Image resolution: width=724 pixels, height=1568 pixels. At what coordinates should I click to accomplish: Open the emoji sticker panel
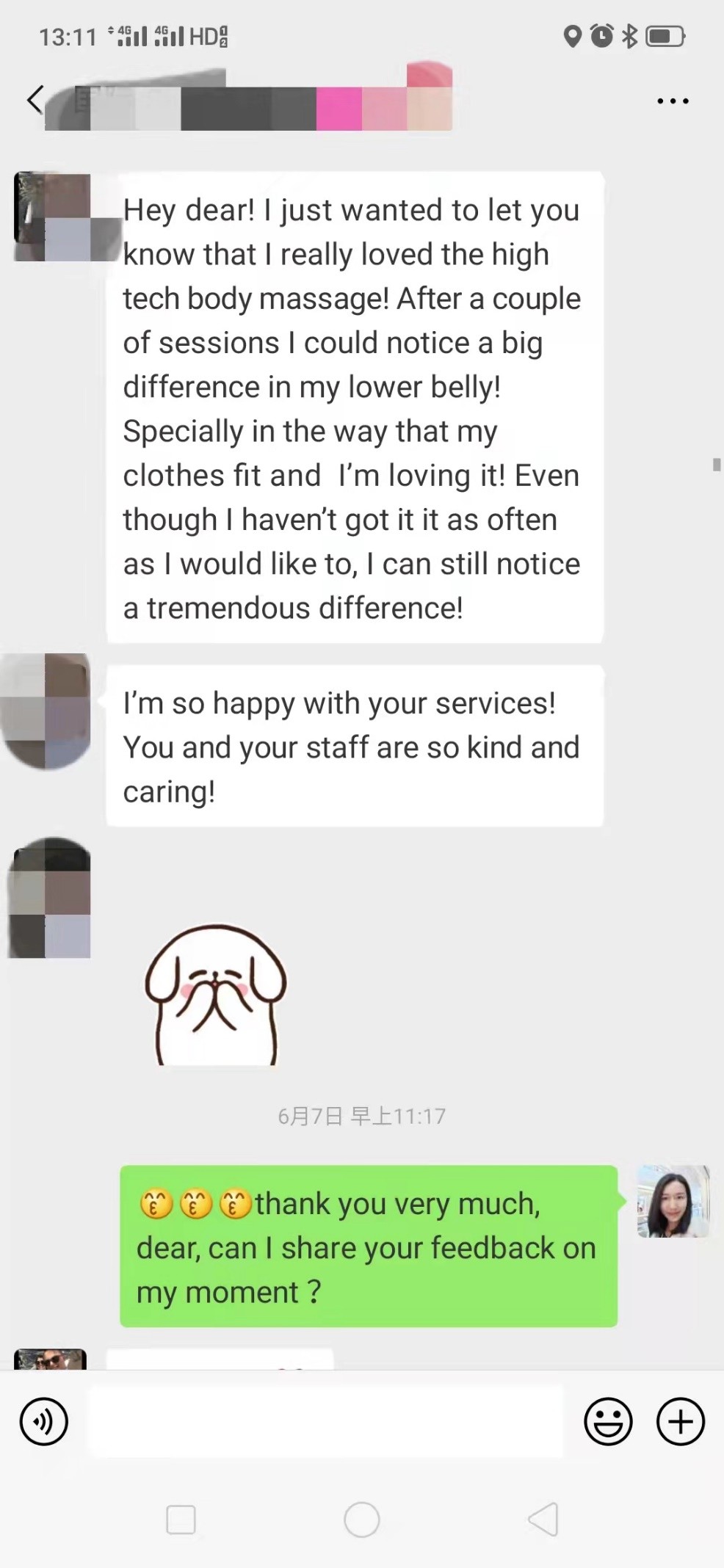608,1422
